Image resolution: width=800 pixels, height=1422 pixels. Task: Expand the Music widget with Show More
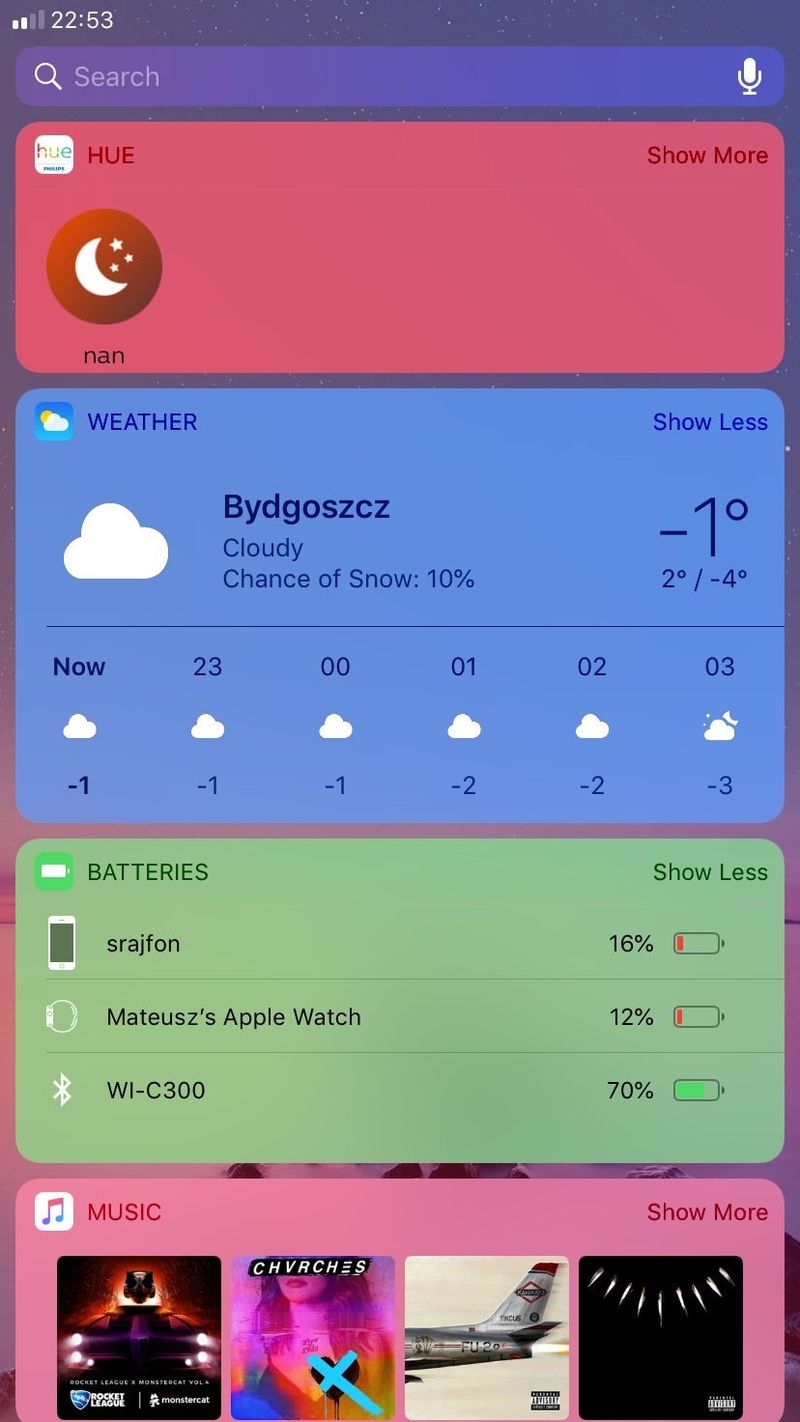707,1212
